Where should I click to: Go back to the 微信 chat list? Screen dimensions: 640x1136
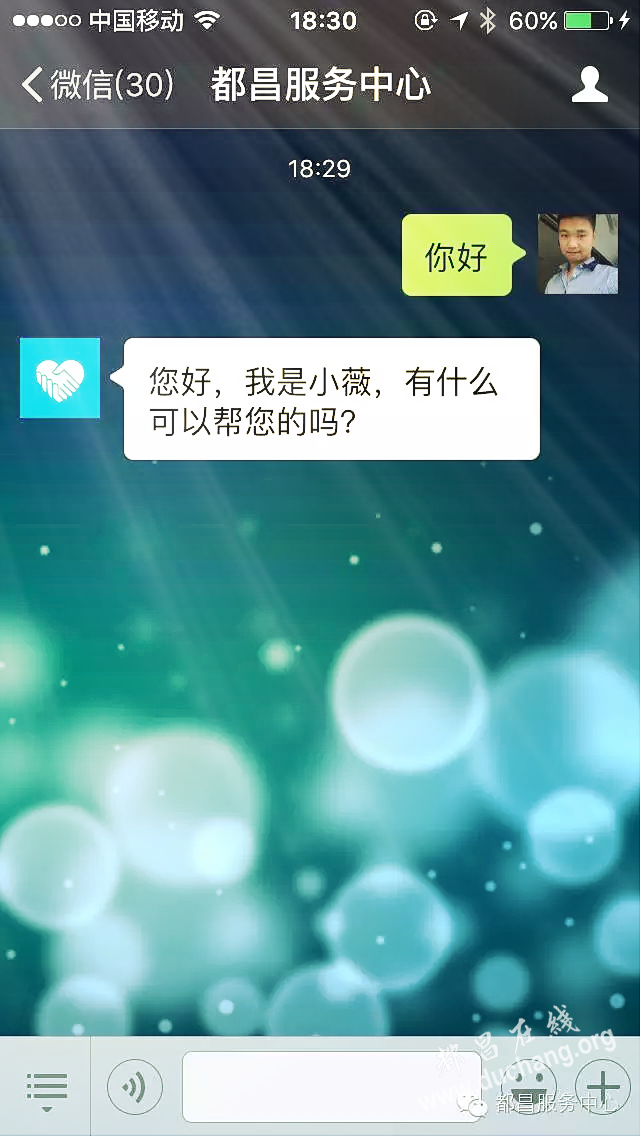tap(96, 85)
